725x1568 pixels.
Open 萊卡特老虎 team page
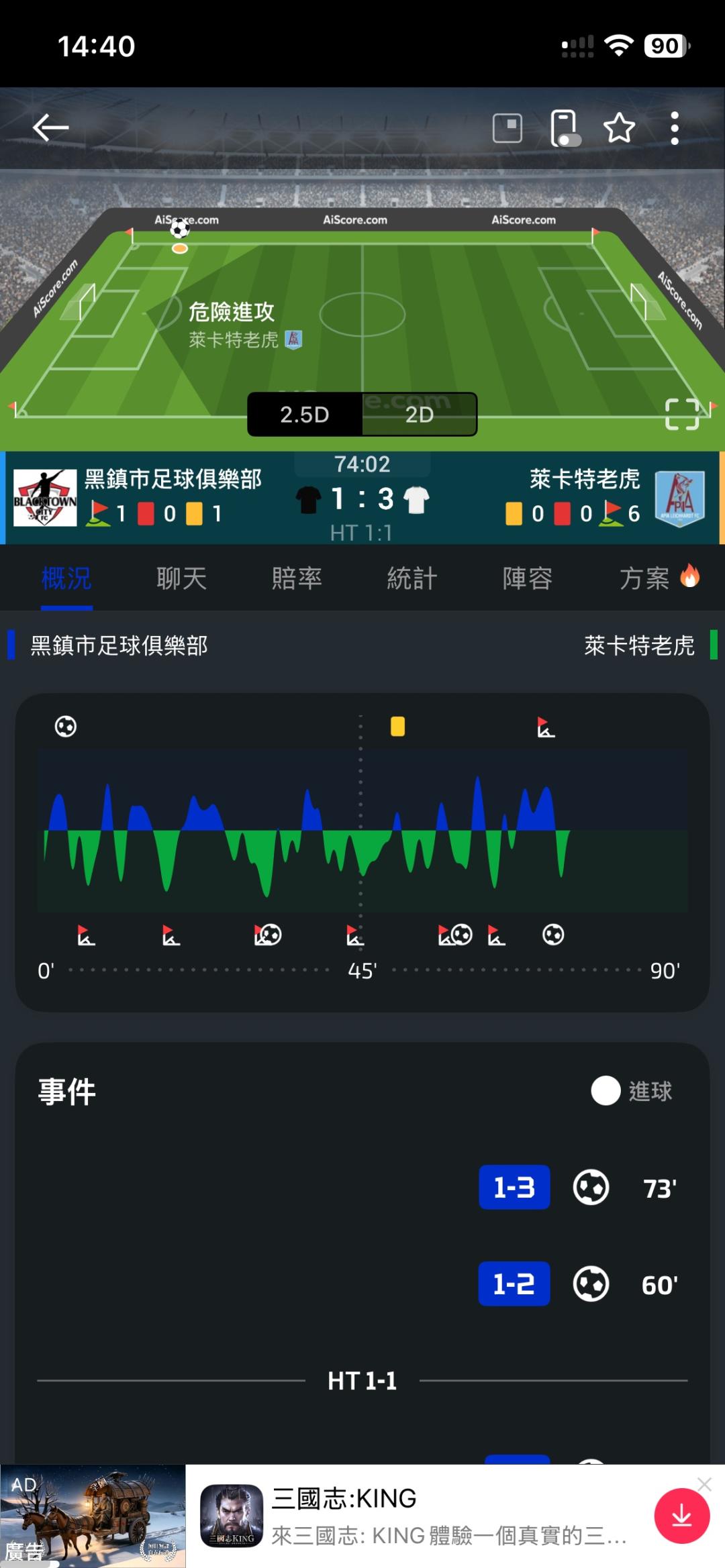pos(585,479)
